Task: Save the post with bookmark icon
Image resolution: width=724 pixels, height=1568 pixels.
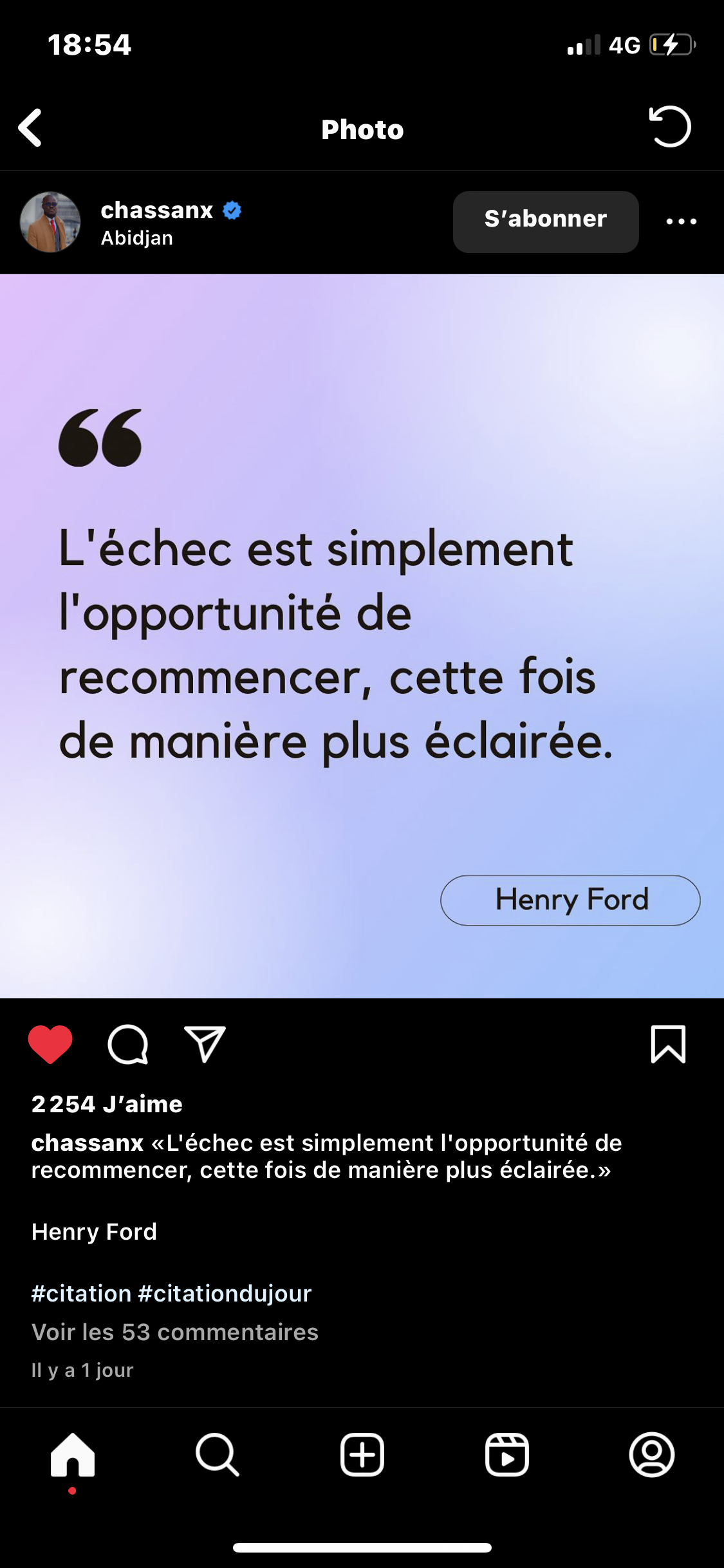Action: pos(668,1043)
